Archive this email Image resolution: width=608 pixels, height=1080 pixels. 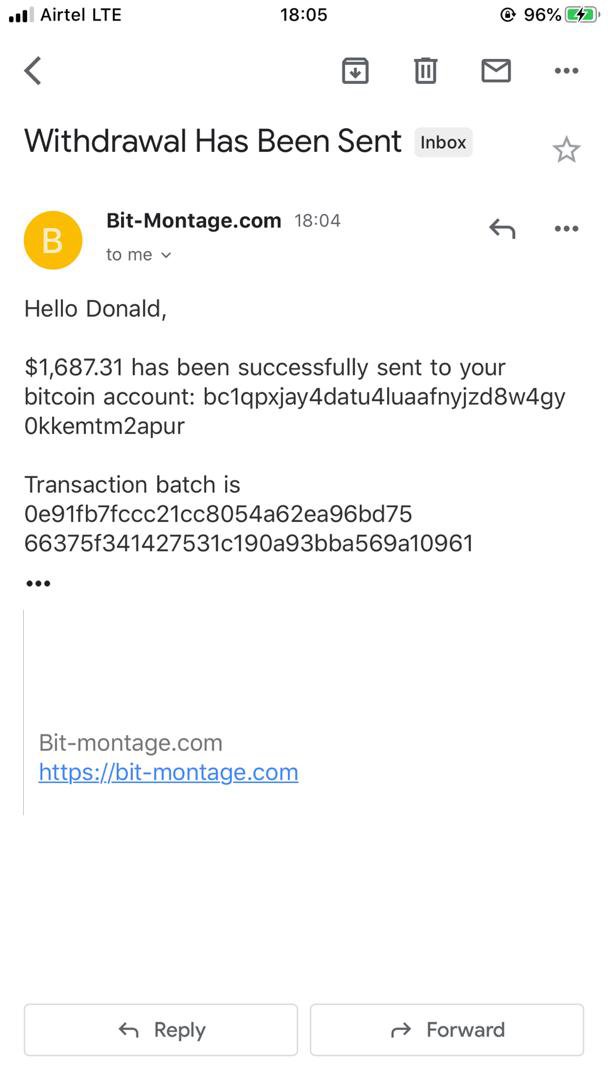tap(355, 71)
